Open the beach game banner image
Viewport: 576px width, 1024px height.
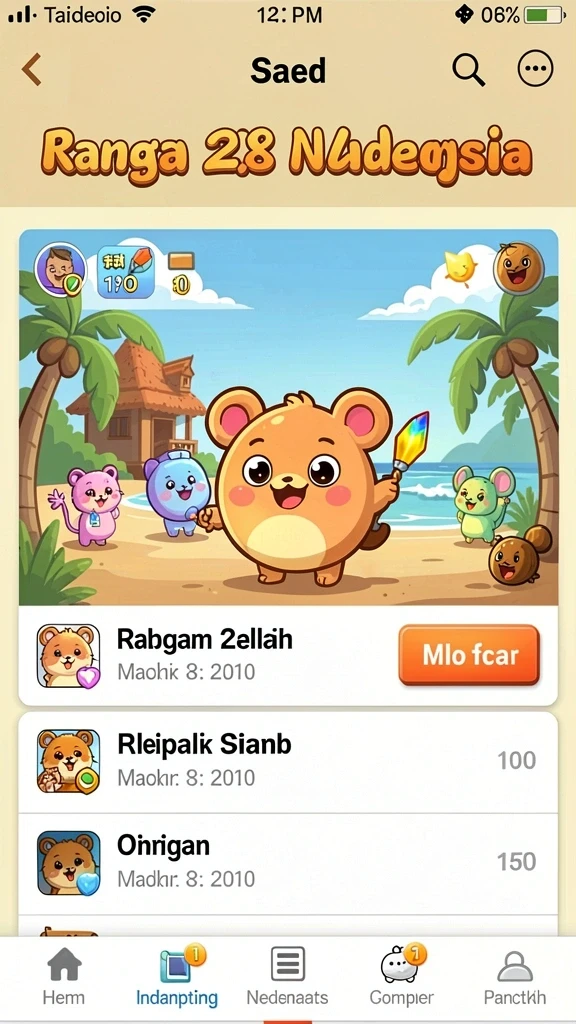(x=288, y=417)
